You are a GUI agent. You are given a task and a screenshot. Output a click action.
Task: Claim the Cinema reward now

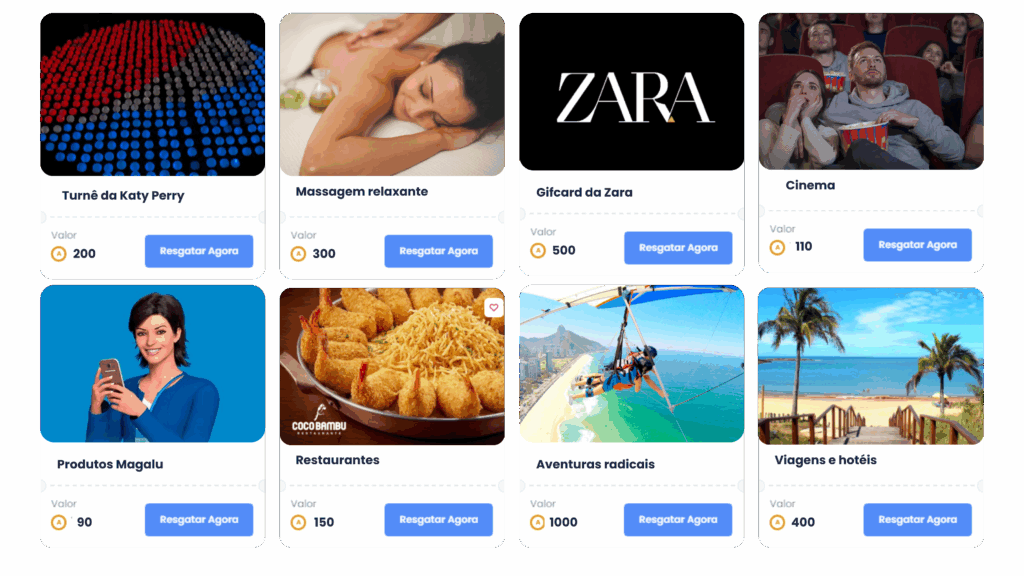[x=917, y=245]
